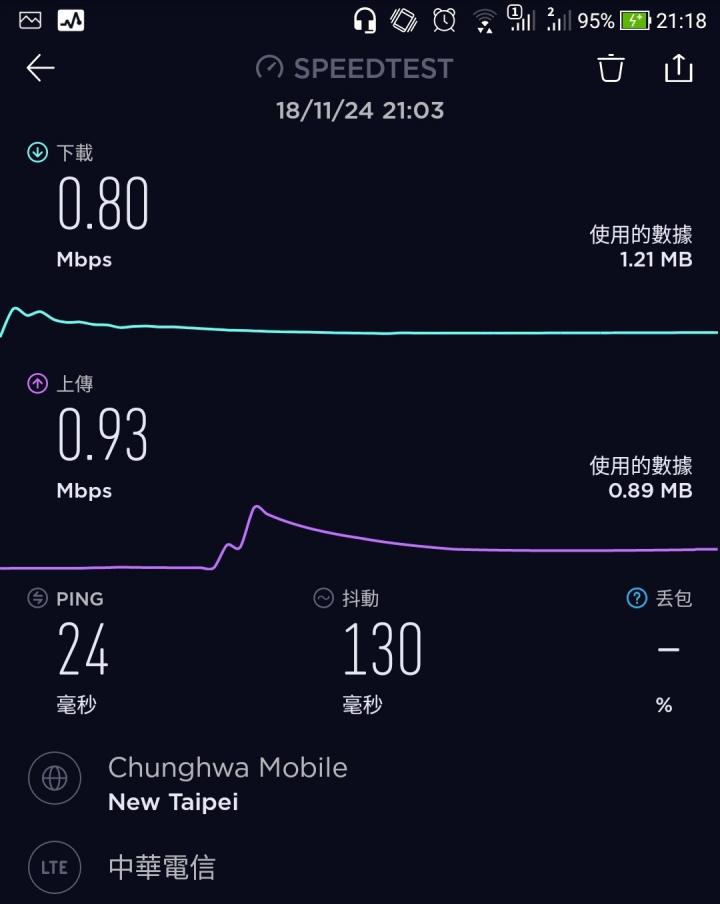Open the Speedtest gauge logo in the header
This screenshot has height=904, width=720.
pyautogui.click(x=269, y=68)
